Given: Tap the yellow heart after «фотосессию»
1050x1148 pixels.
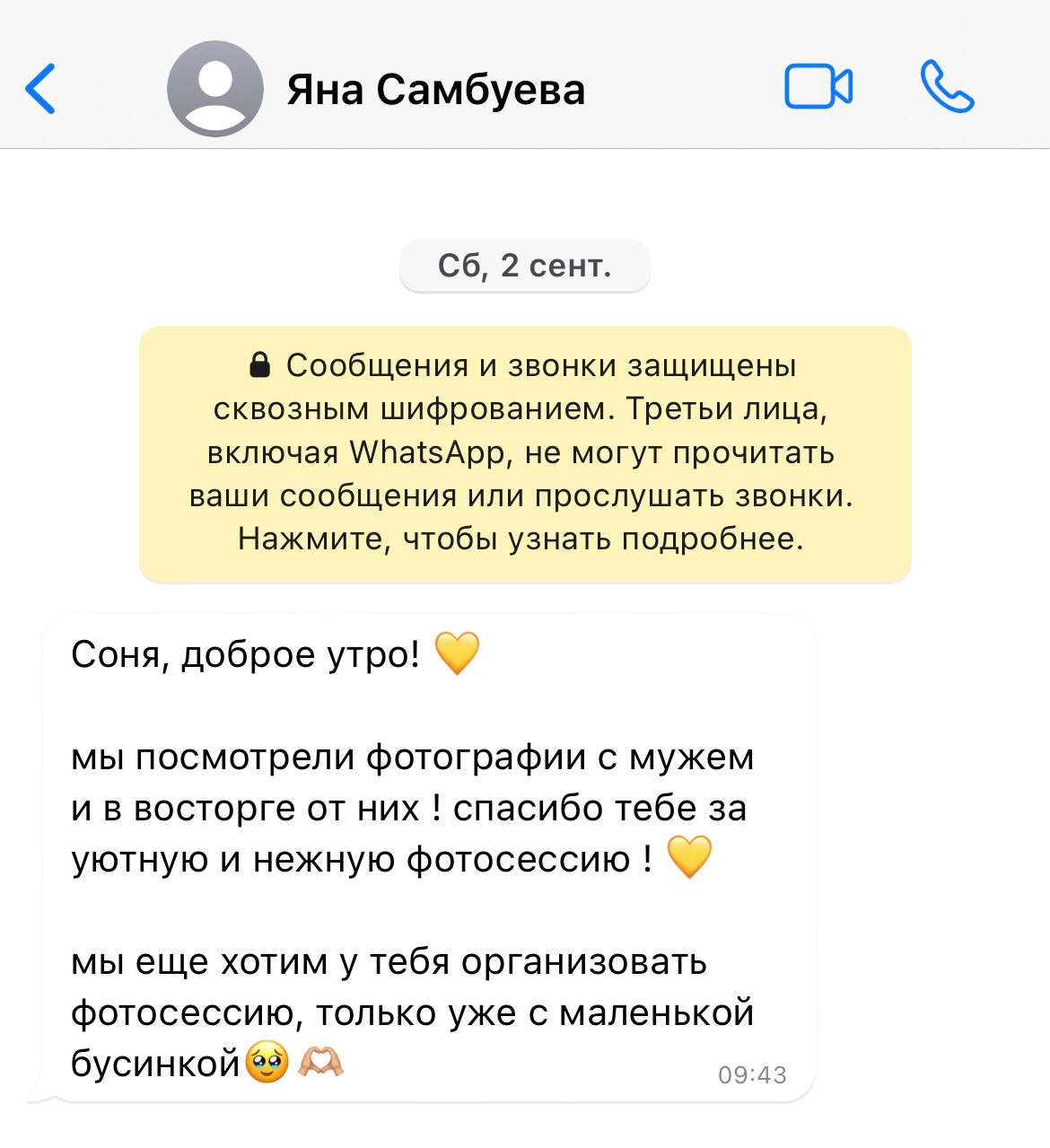Looking at the screenshot, I should click(x=689, y=857).
